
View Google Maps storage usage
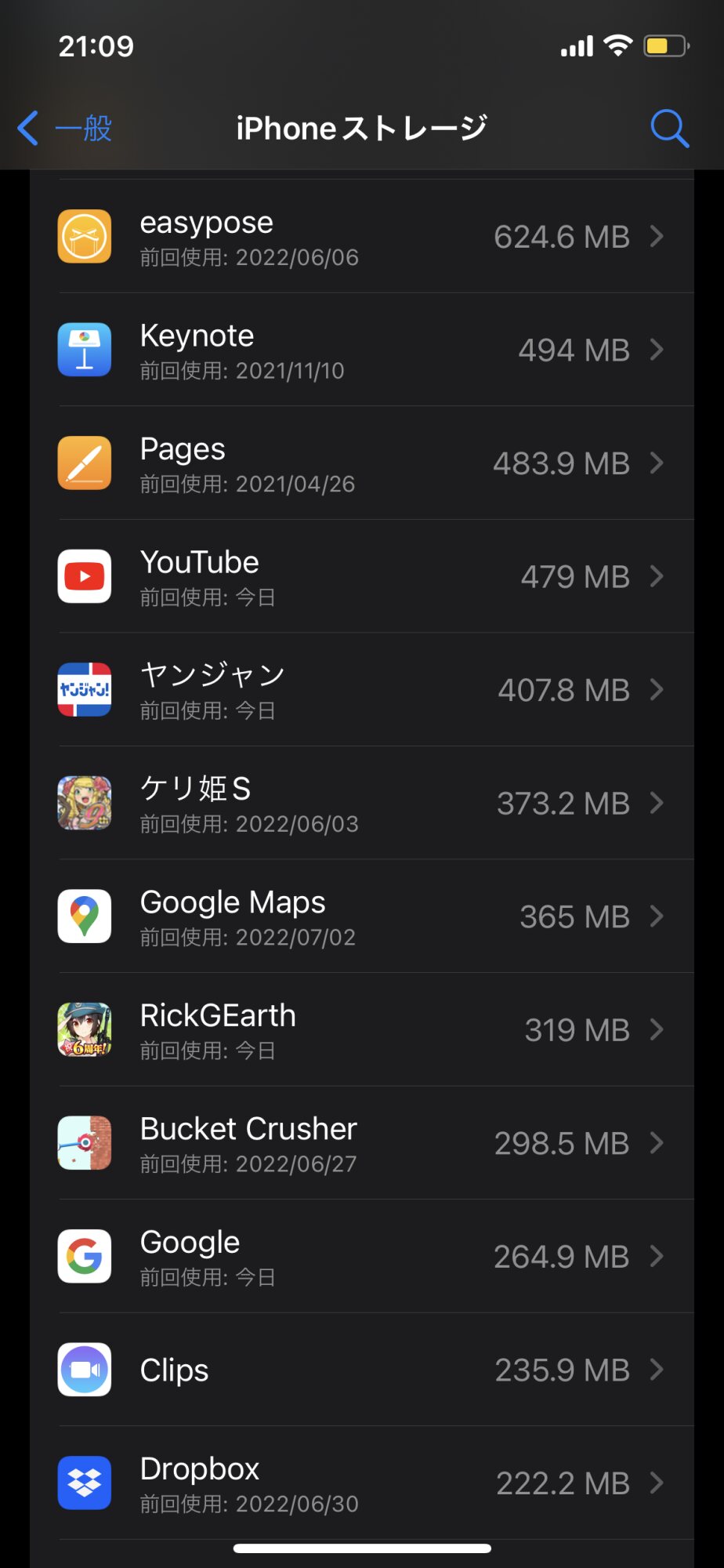(x=362, y=916)
